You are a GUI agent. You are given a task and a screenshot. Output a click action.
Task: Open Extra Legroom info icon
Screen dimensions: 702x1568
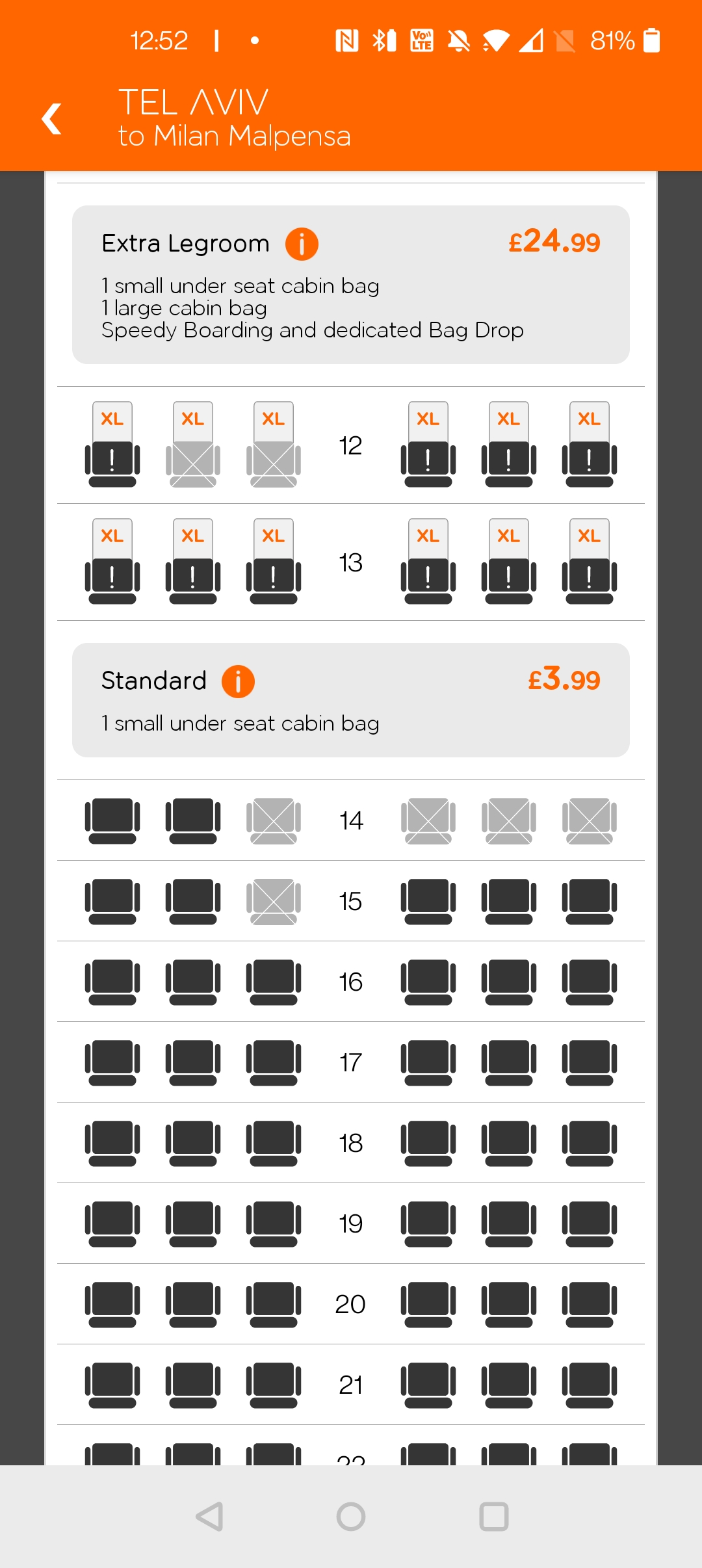(302, 244)
